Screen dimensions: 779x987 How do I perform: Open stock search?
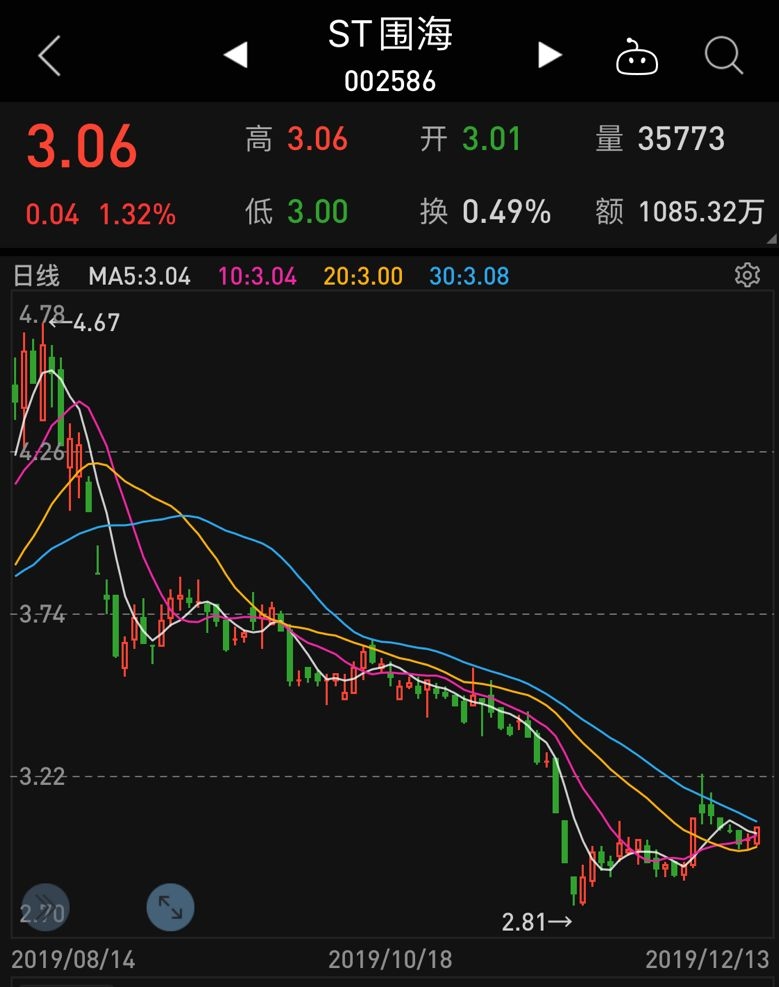[723, 56]
